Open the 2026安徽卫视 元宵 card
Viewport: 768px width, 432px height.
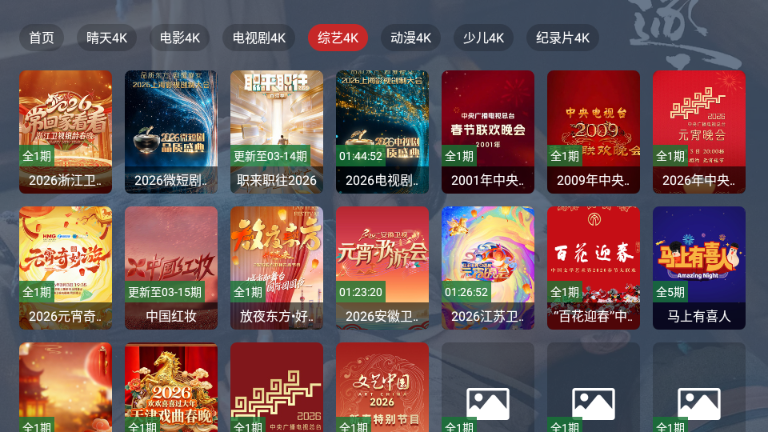tap(382, 267)
